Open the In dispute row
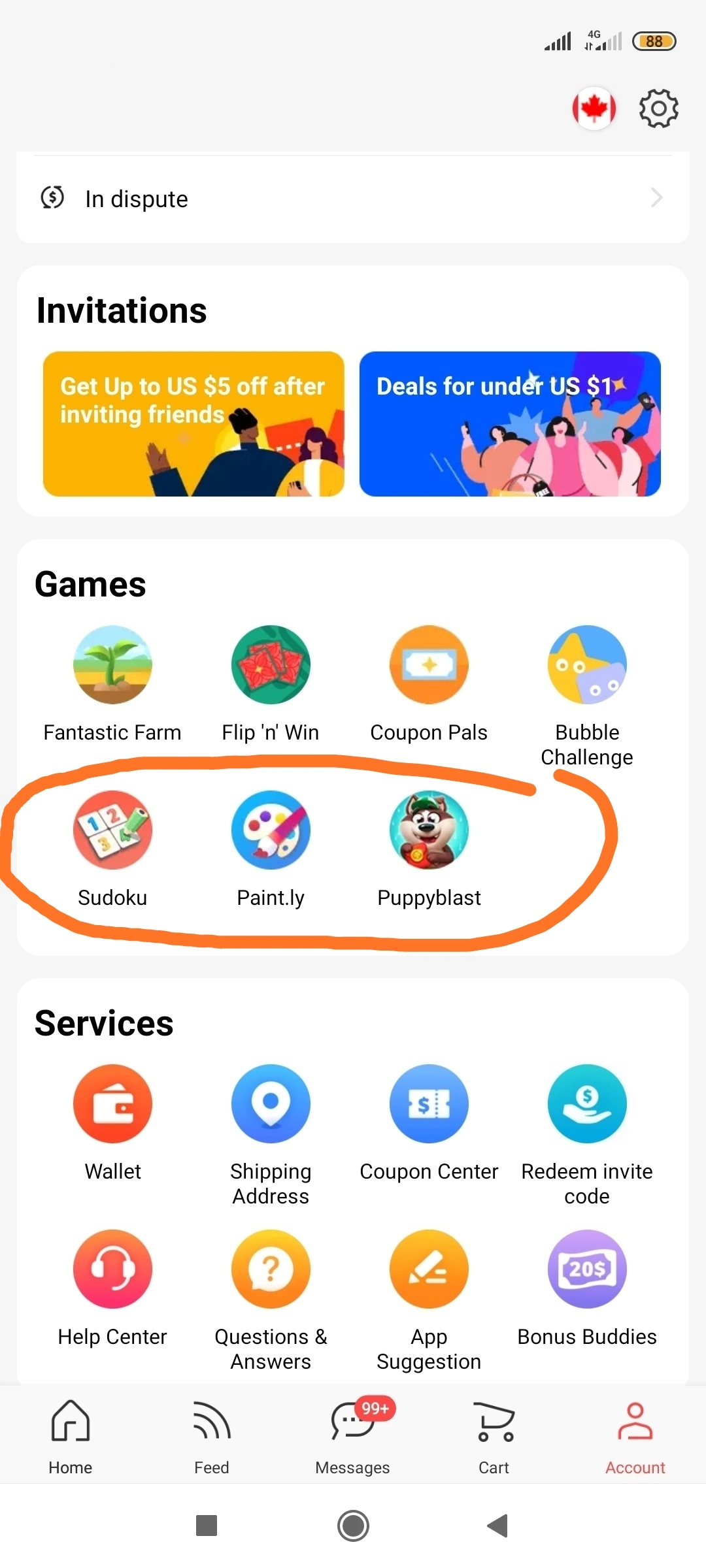The image size is (706, 1568). (353, 198)
